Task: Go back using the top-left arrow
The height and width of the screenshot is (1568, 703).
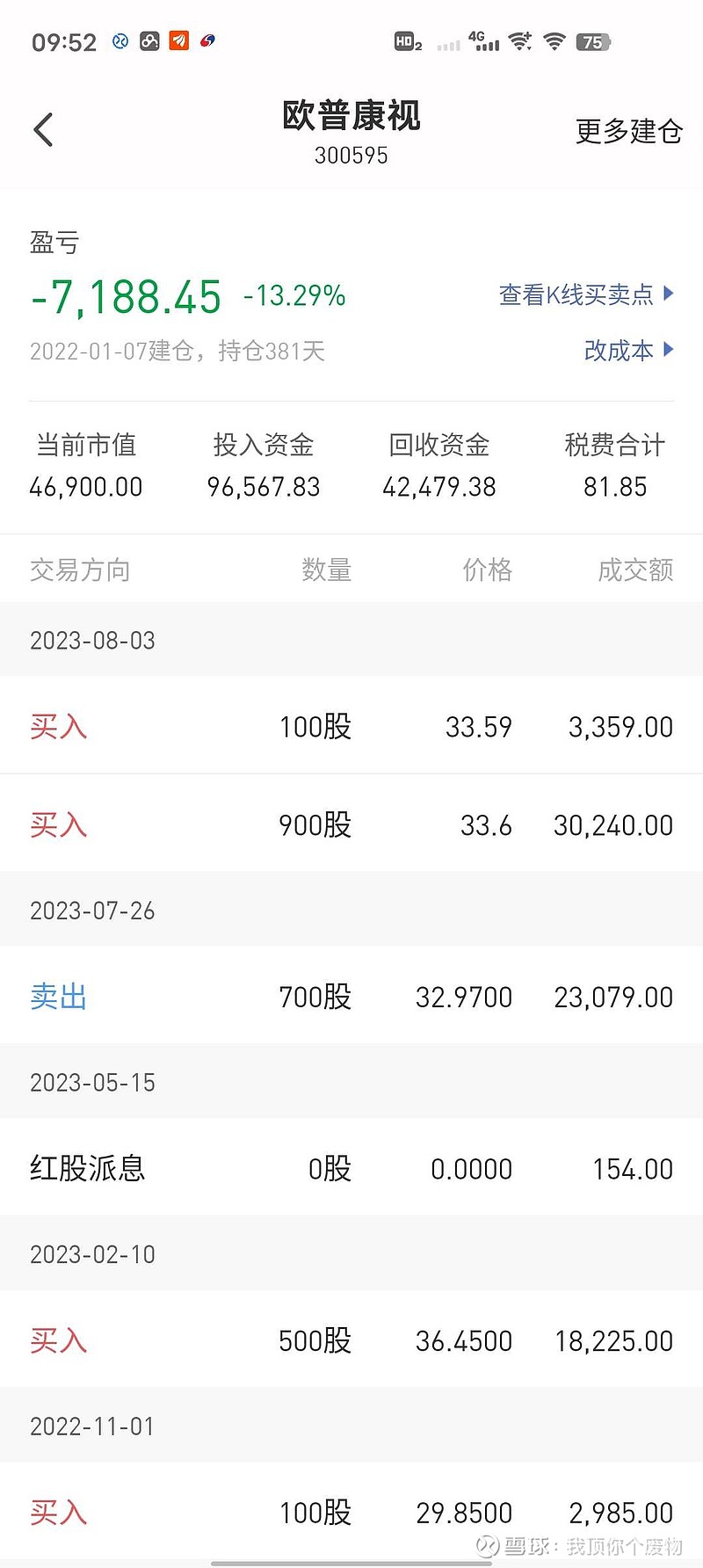Action: pos(43,130)
